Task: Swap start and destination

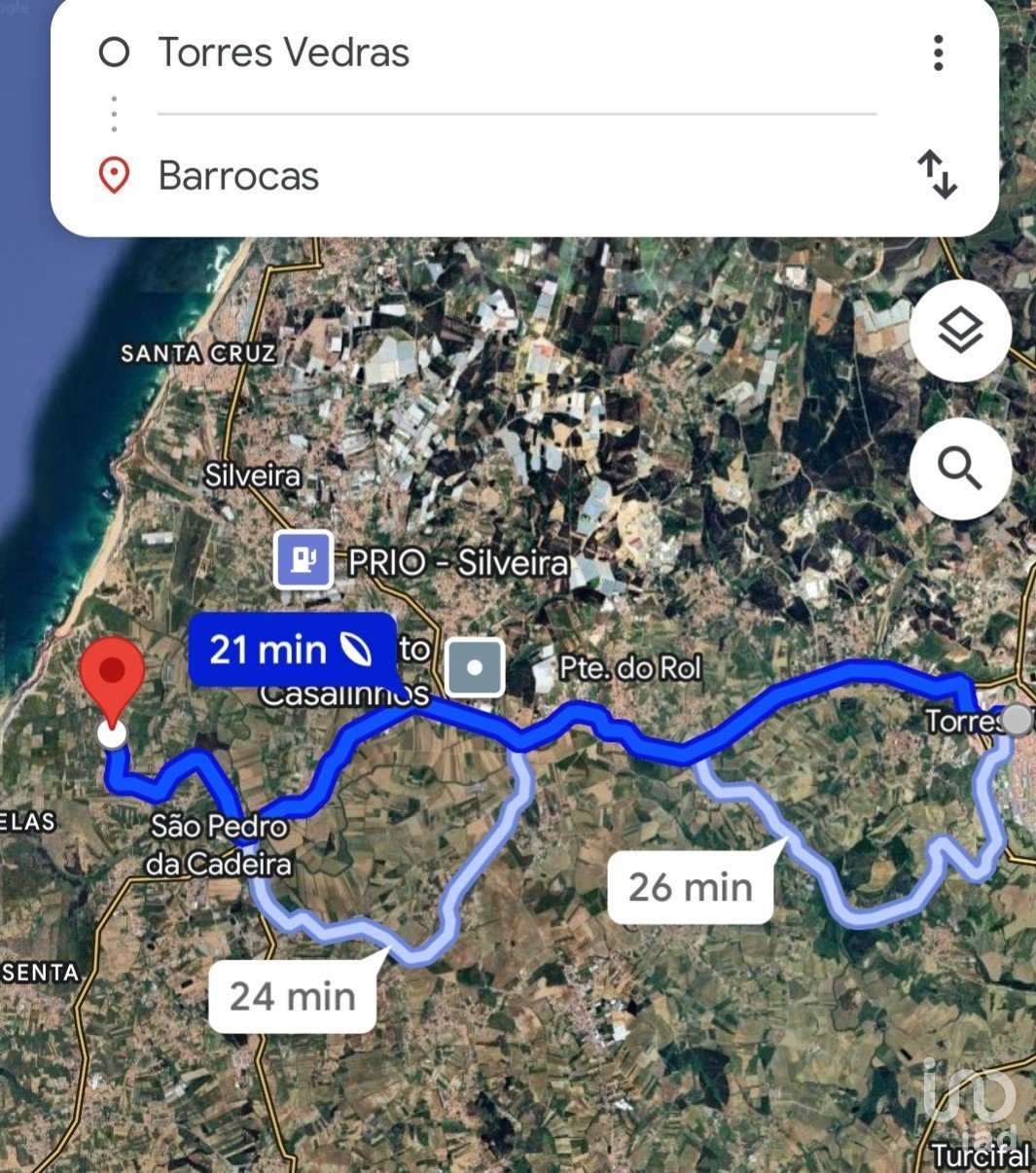Action: [x=938, y=175]
